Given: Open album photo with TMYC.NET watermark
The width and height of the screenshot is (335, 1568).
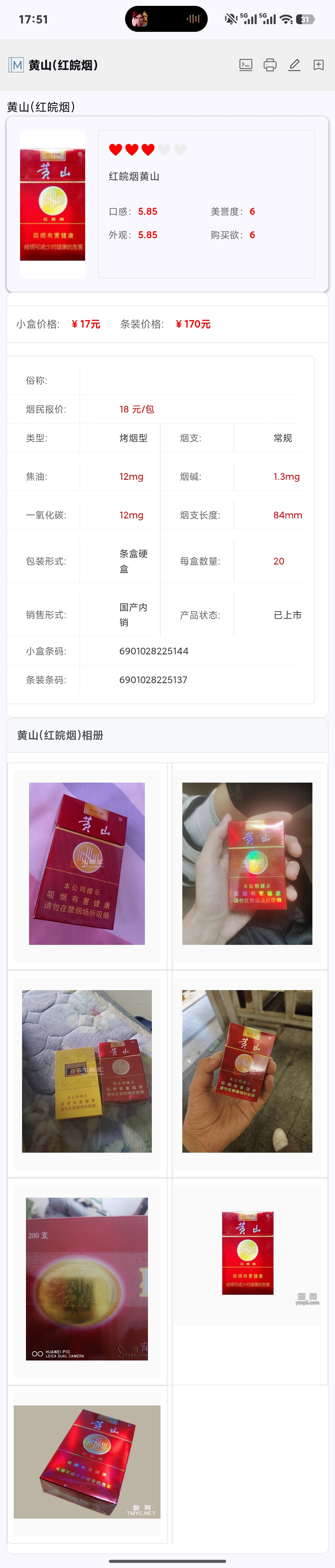Looking at the screenshot, I should click(x=87, y=1461).
